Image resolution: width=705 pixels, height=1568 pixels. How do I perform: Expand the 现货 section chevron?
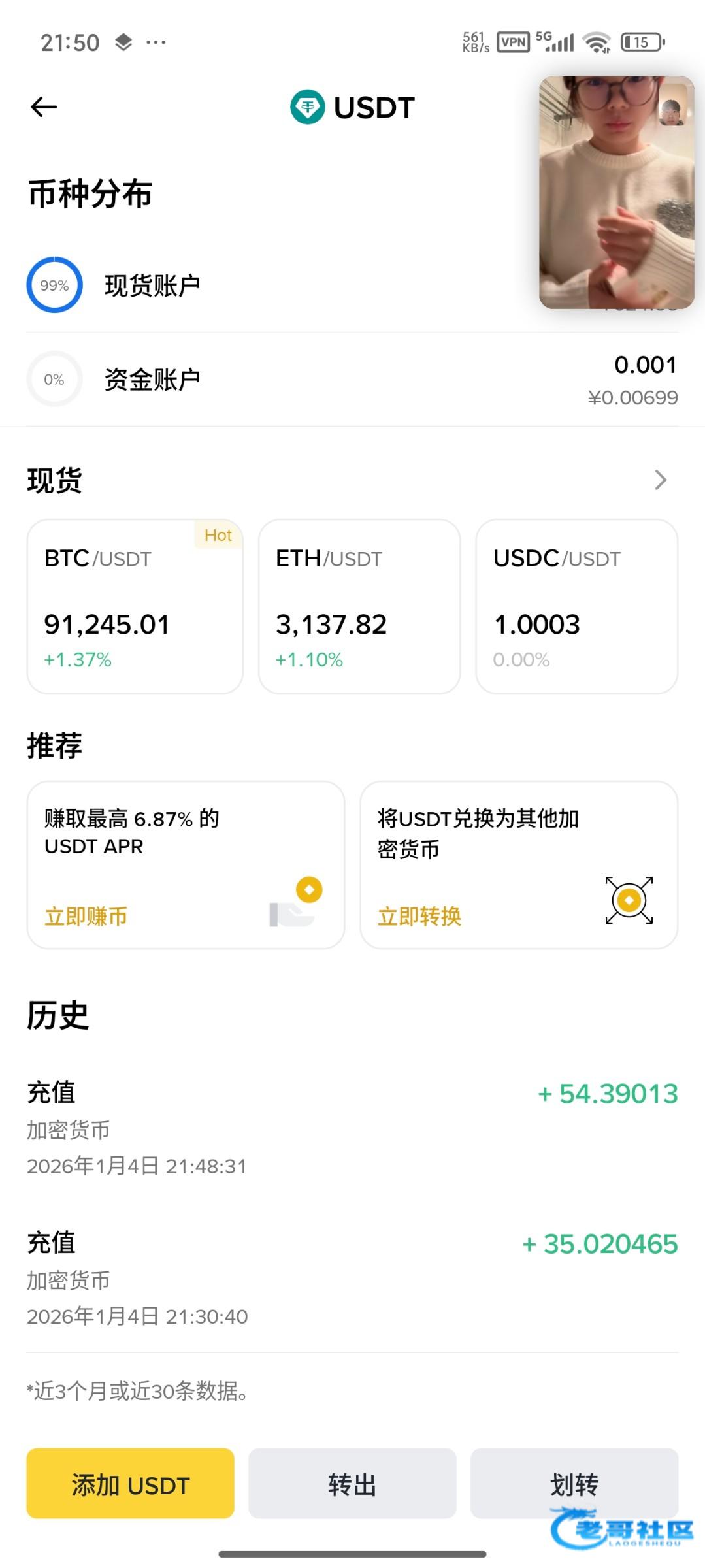point(661,480)
